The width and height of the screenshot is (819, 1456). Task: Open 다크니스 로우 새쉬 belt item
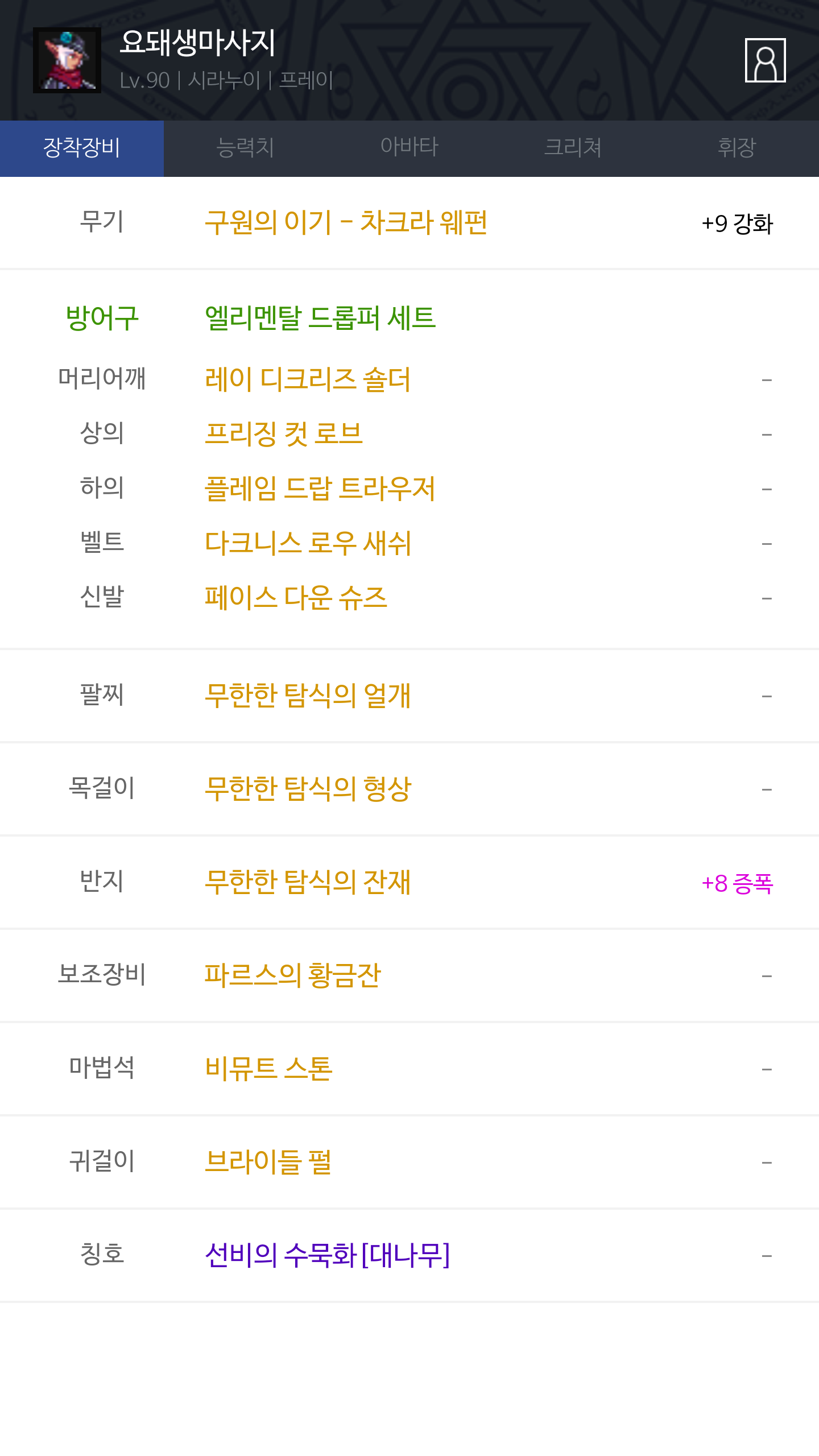pyautogui.click(x=308, y=543)
